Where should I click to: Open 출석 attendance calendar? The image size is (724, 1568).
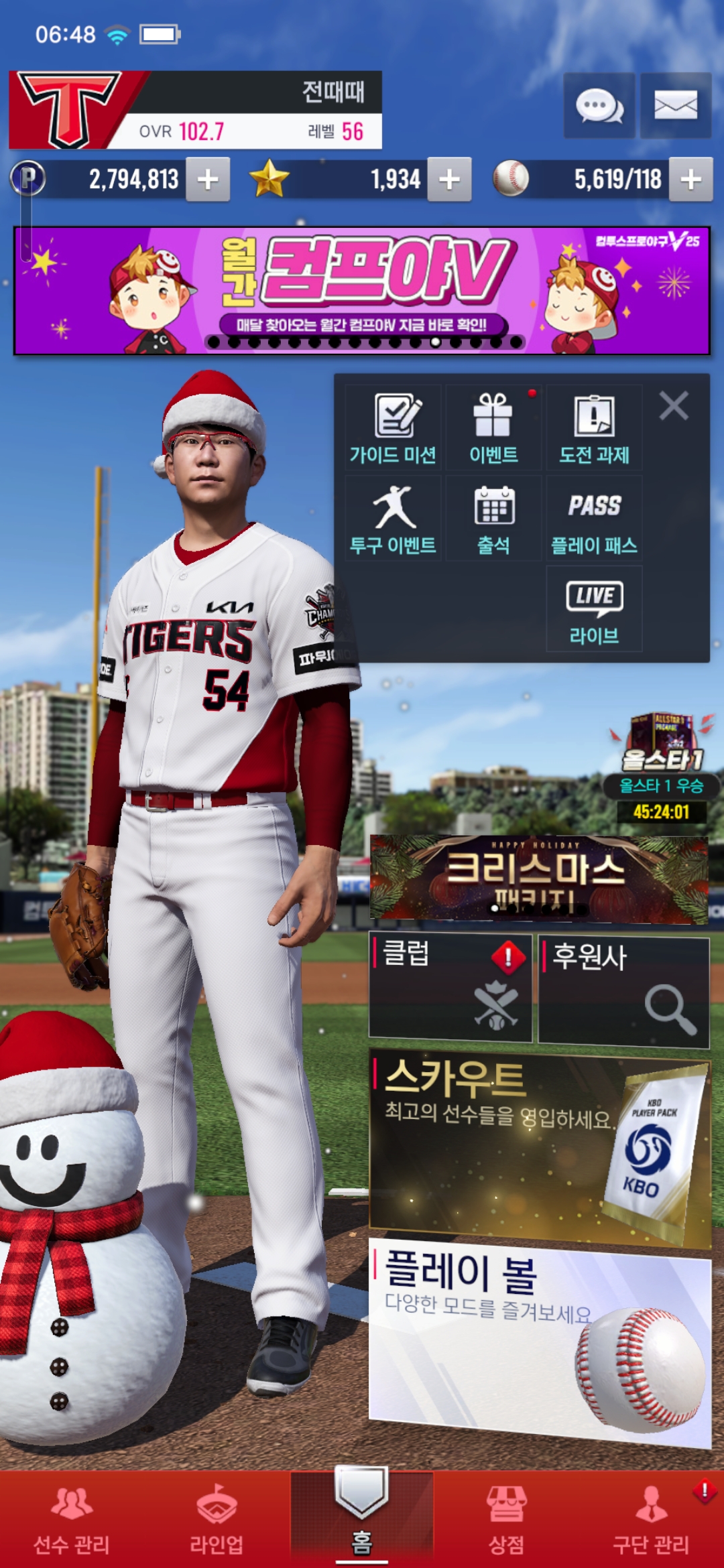pos(493,519)
